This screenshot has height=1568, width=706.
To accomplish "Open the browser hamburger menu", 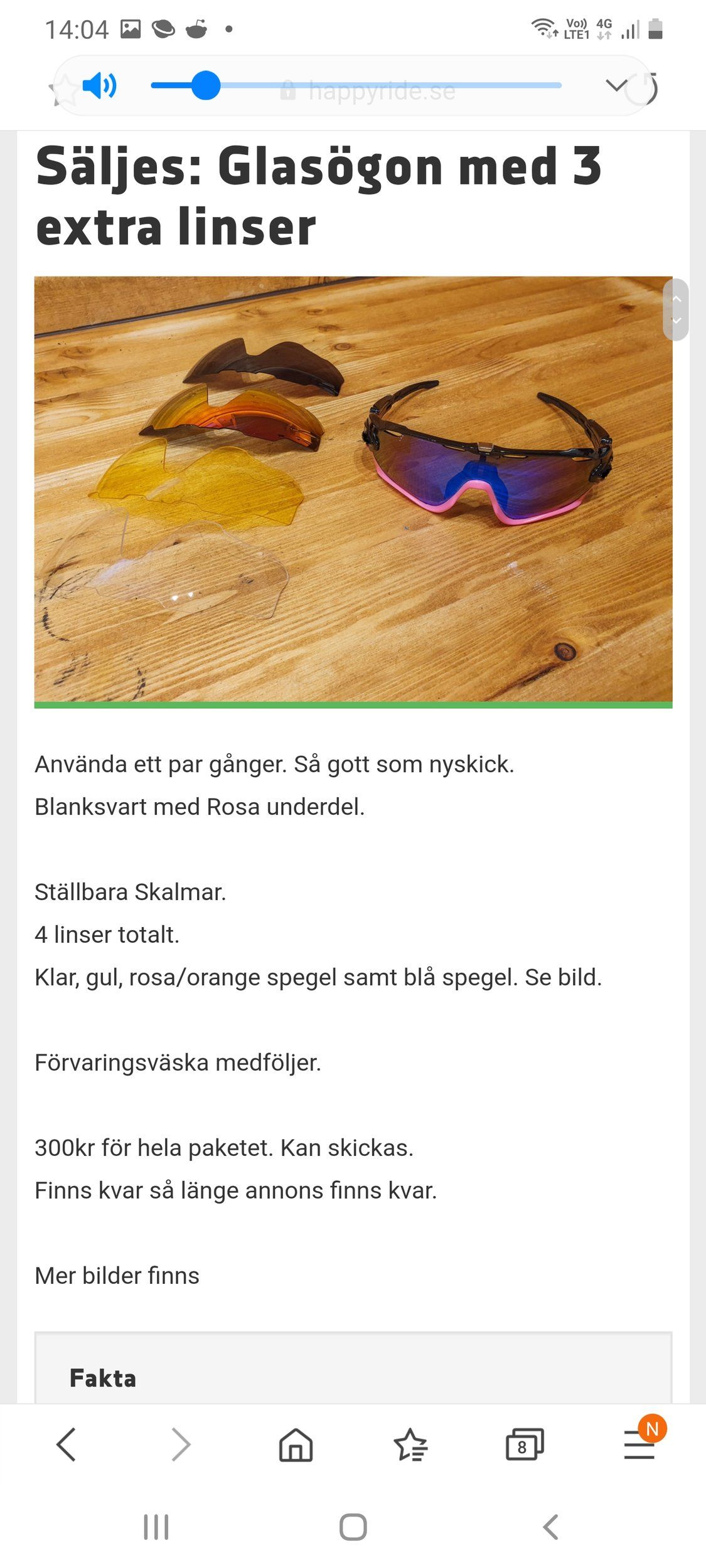I will [x=639, y=1444].
